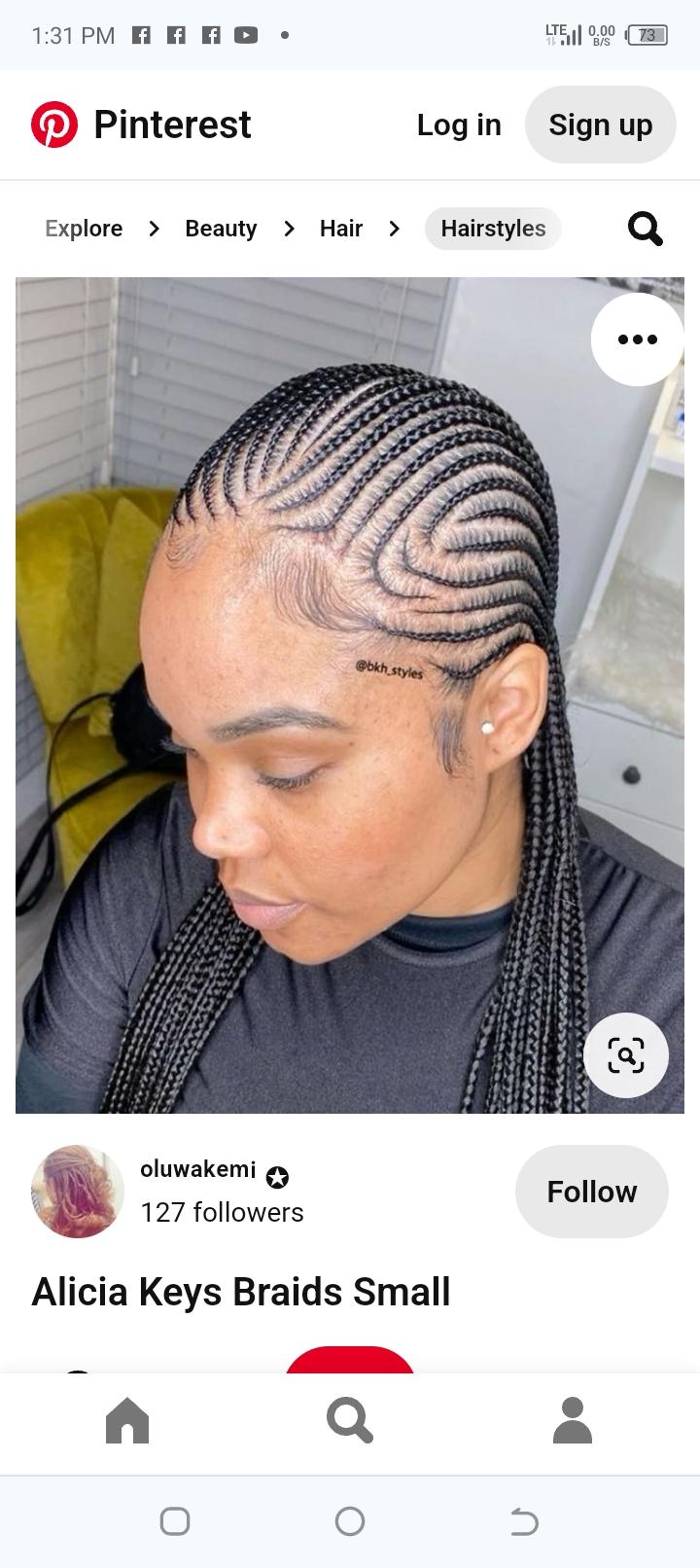Open the Alicia Keys Braids Small title
700x1568 pixels.
pyautogui.click(x=241, y=1292)
